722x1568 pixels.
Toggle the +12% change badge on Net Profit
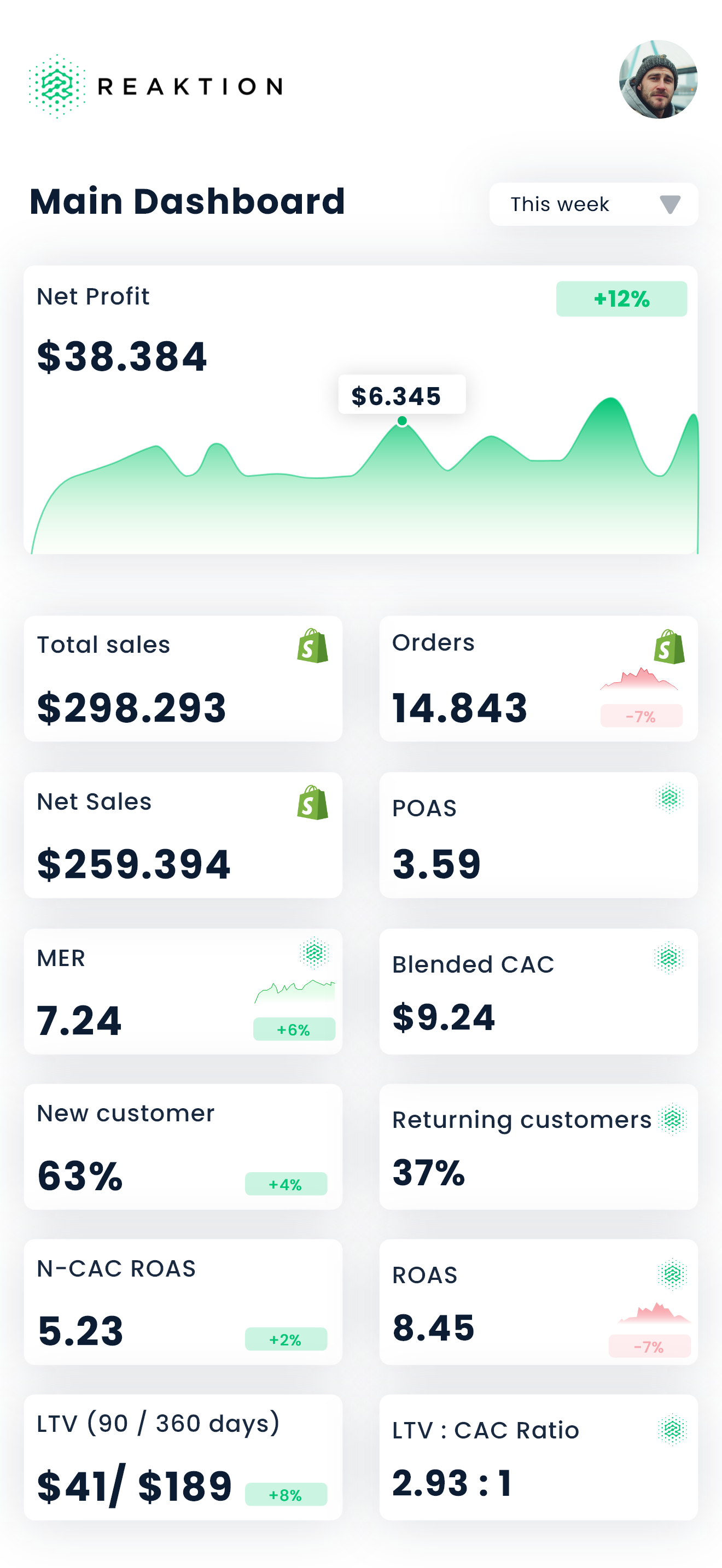point(621,299)
